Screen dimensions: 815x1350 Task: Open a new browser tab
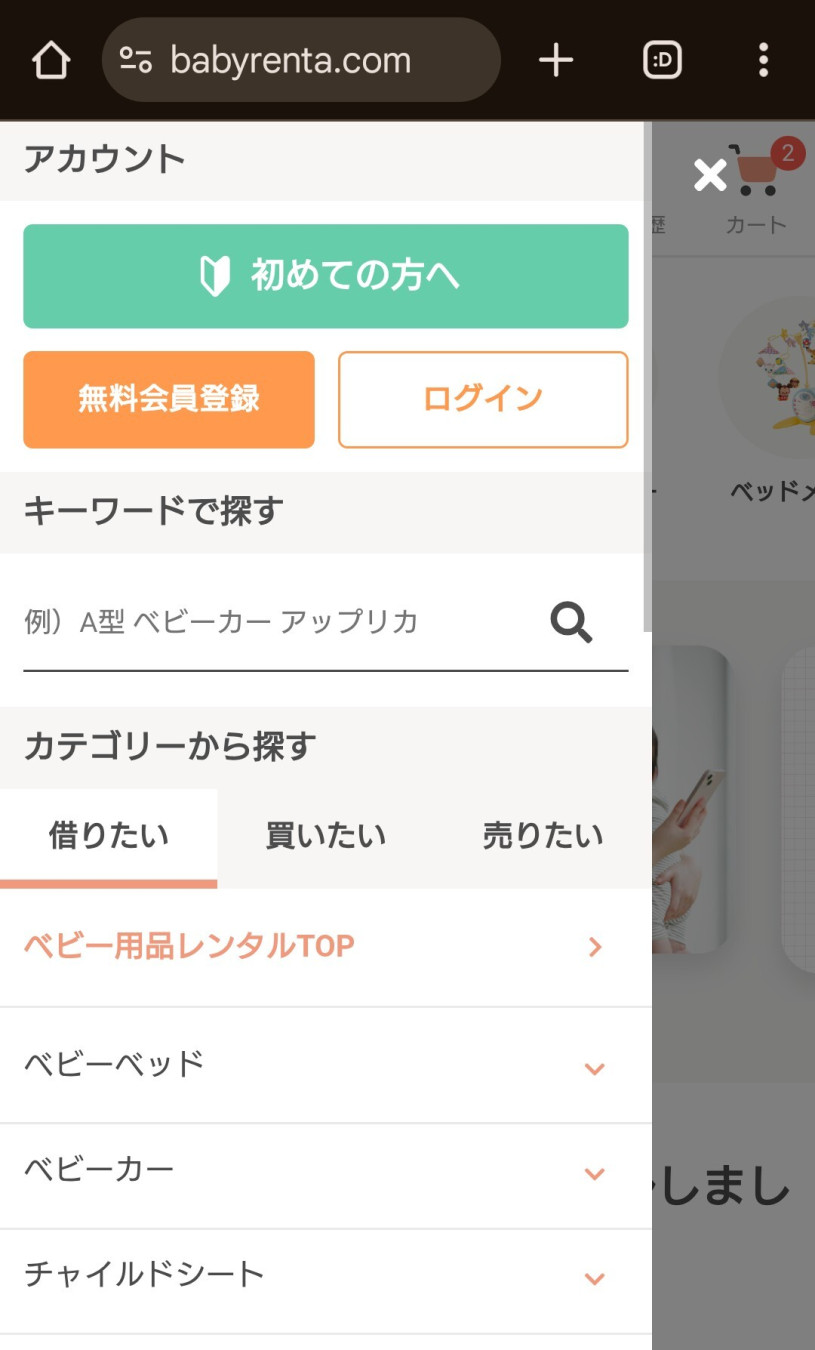[556, 60]
